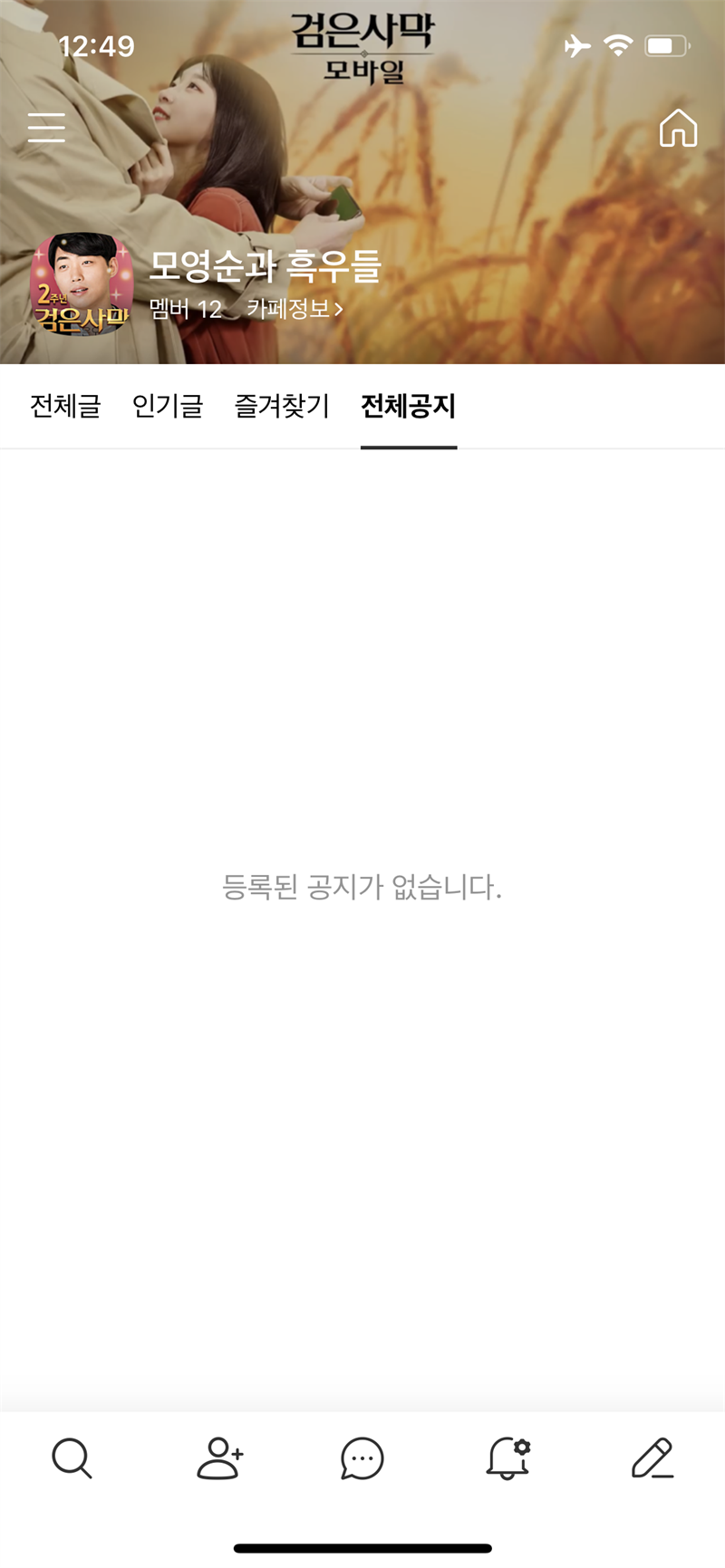Open the cafe profile image

click(x=82, y=284)
